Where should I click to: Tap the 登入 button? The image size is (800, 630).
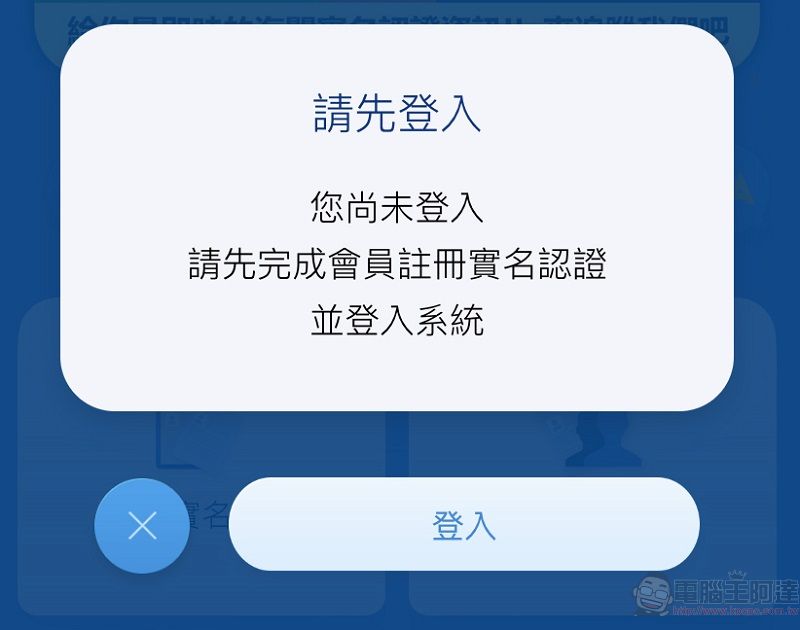point(464,525)
